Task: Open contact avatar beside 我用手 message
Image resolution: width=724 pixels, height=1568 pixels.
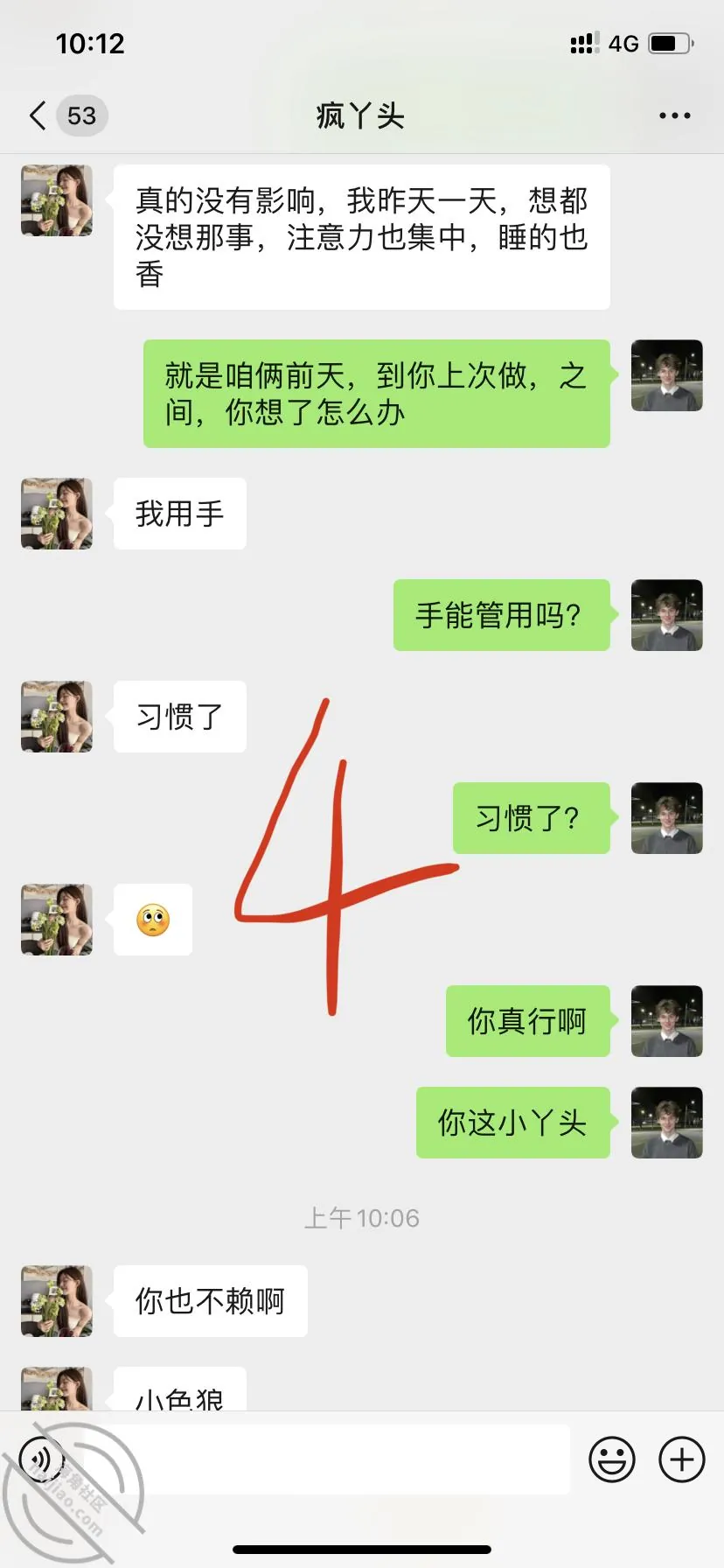Action: (x=57, y=514)
